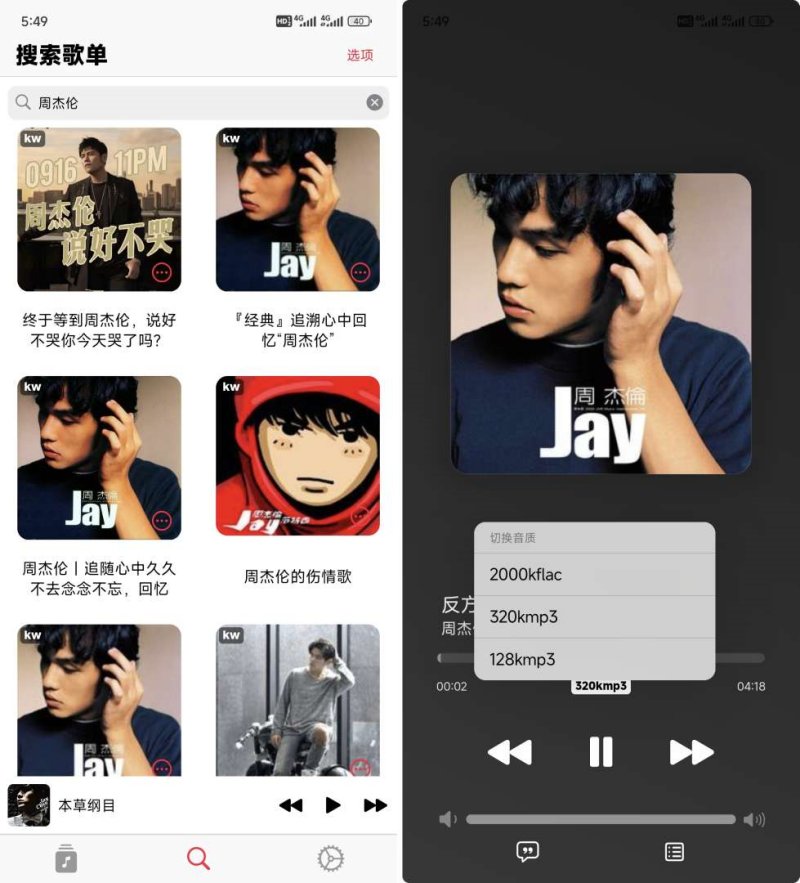Open the settings icon in bottom bar

[x=329, y=858]
